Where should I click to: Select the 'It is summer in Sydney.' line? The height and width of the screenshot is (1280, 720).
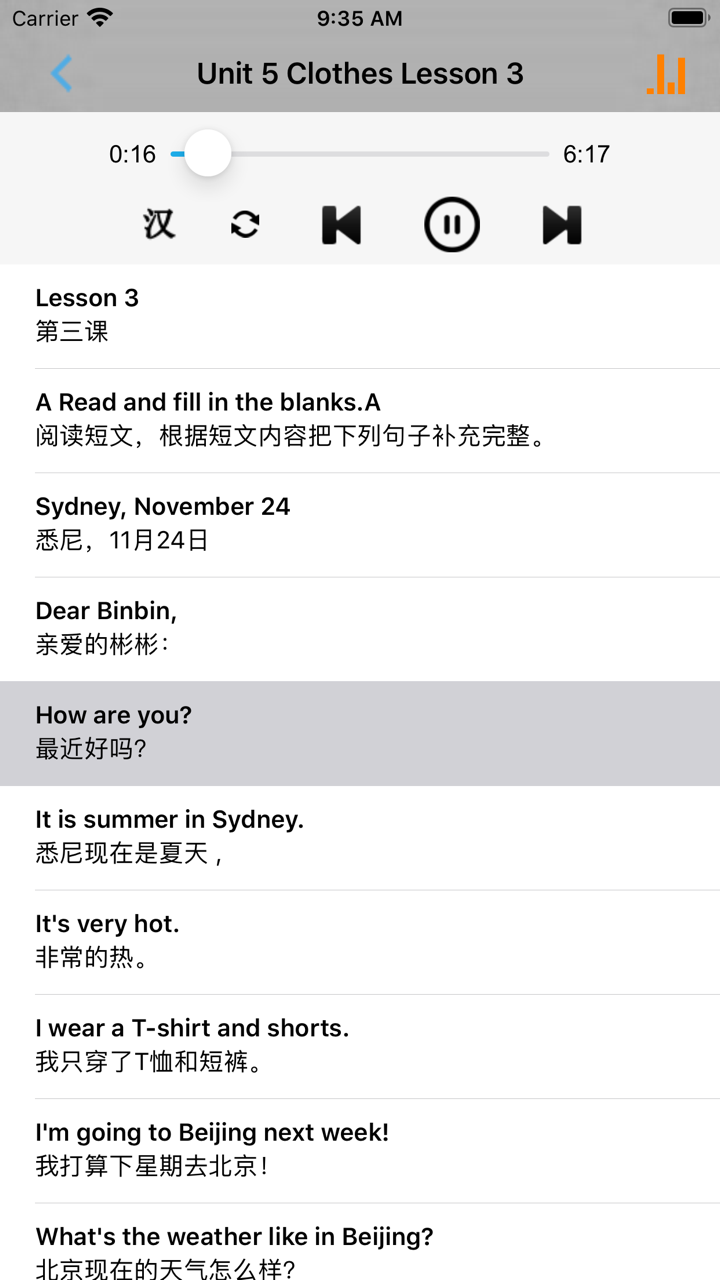(360, 836)
